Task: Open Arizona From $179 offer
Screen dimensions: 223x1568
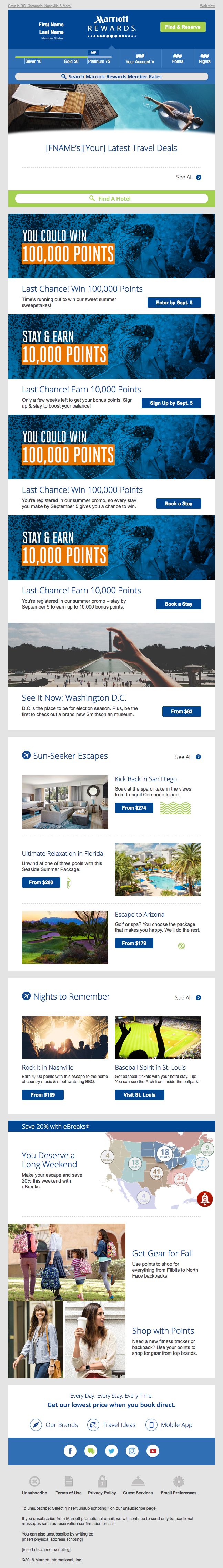Action: (134, 943)
